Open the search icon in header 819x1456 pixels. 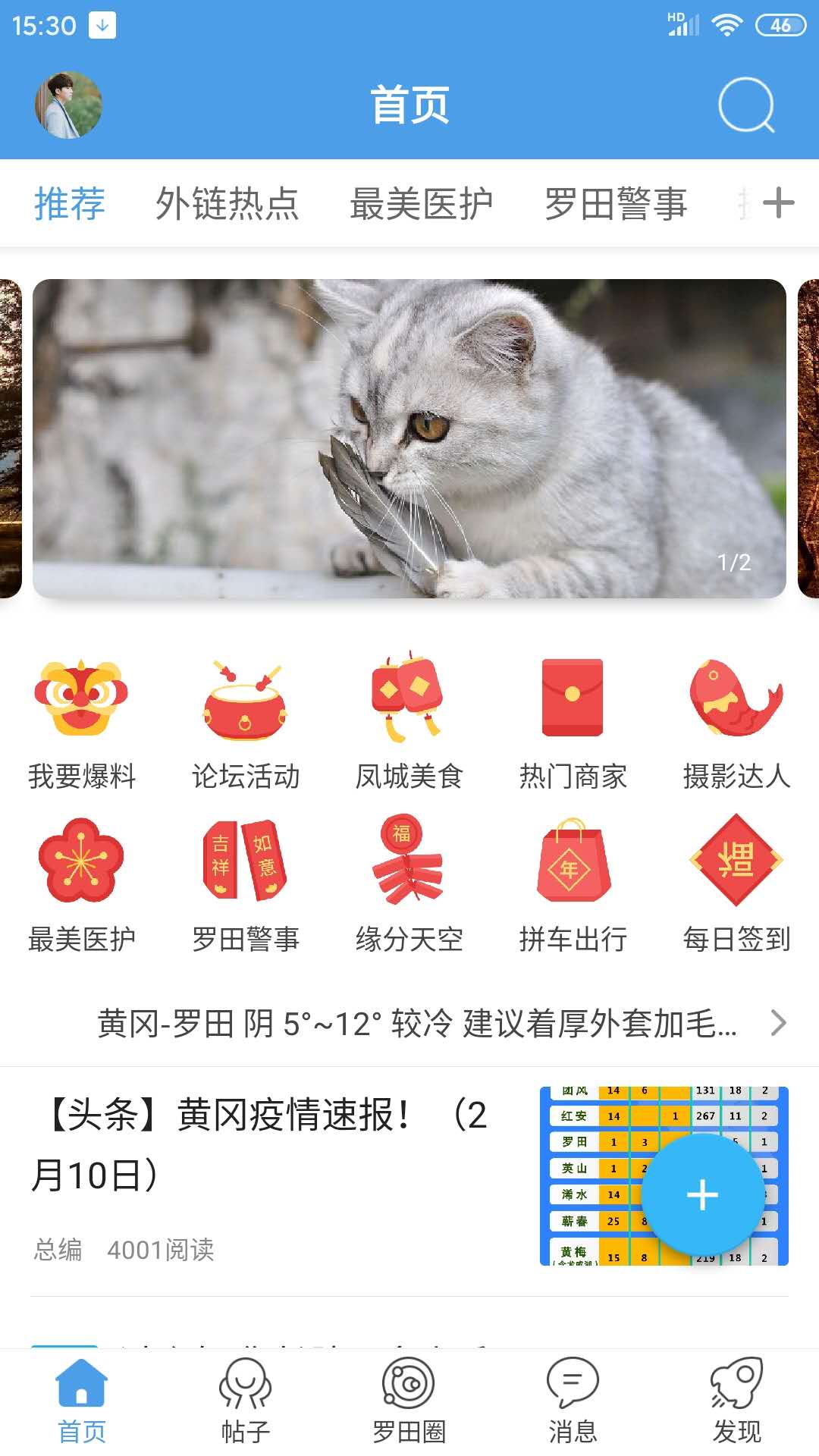746,105
